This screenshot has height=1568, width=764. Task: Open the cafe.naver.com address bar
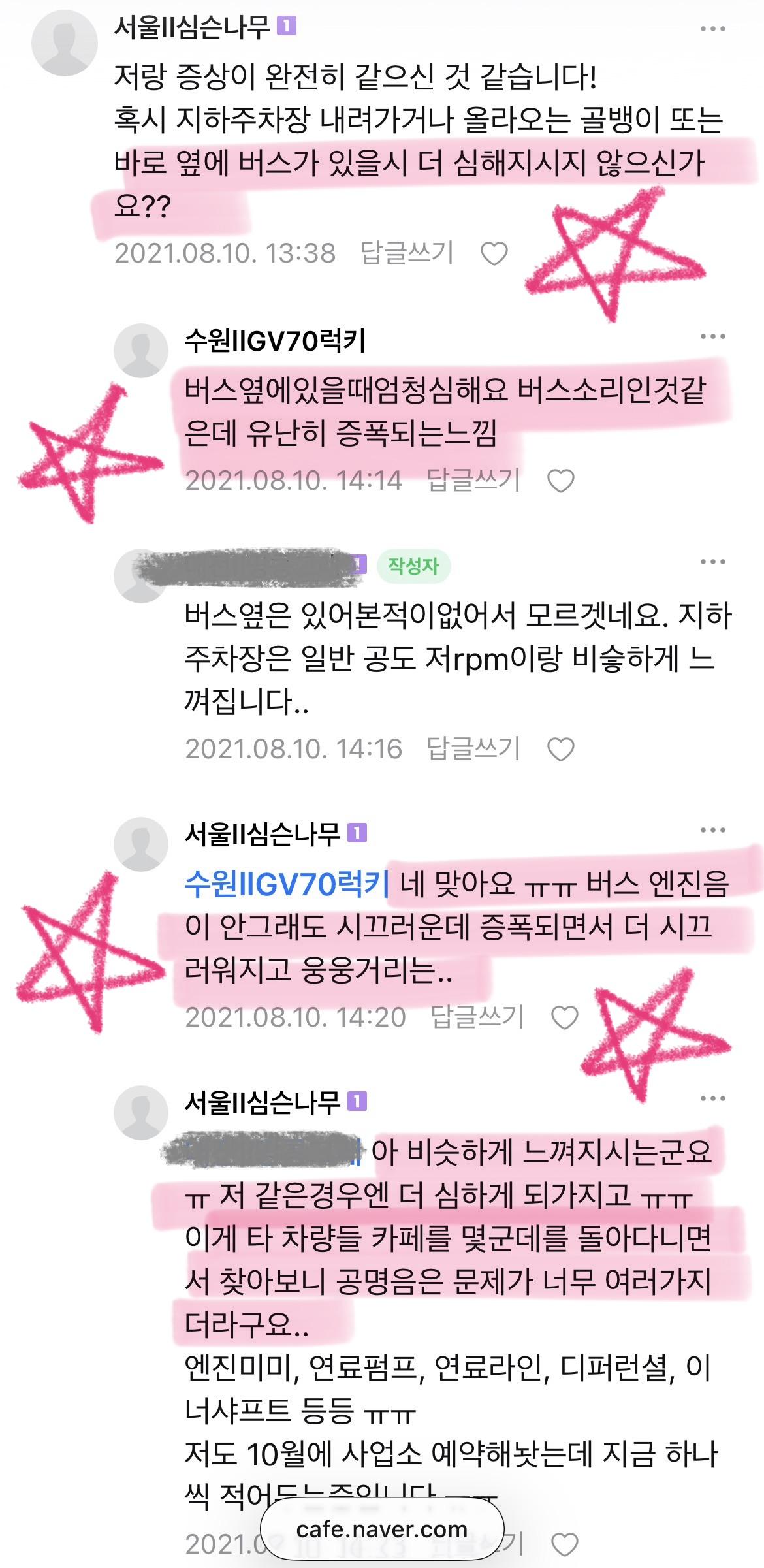tap(381, 1529)
